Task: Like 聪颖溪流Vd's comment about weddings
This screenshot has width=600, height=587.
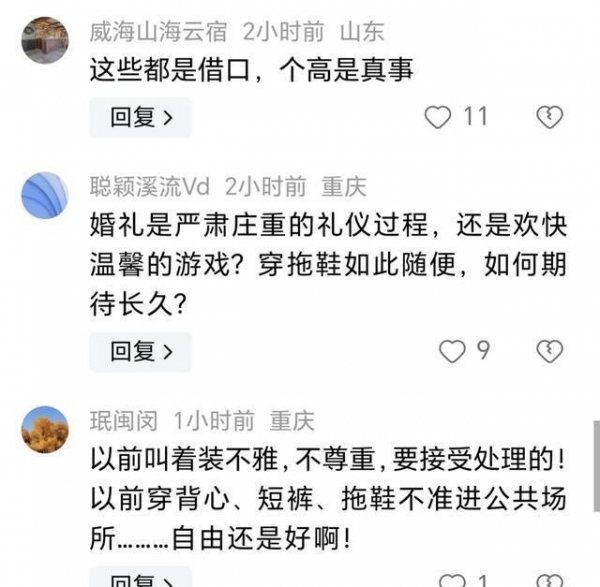Action: [x=453, y=351]
